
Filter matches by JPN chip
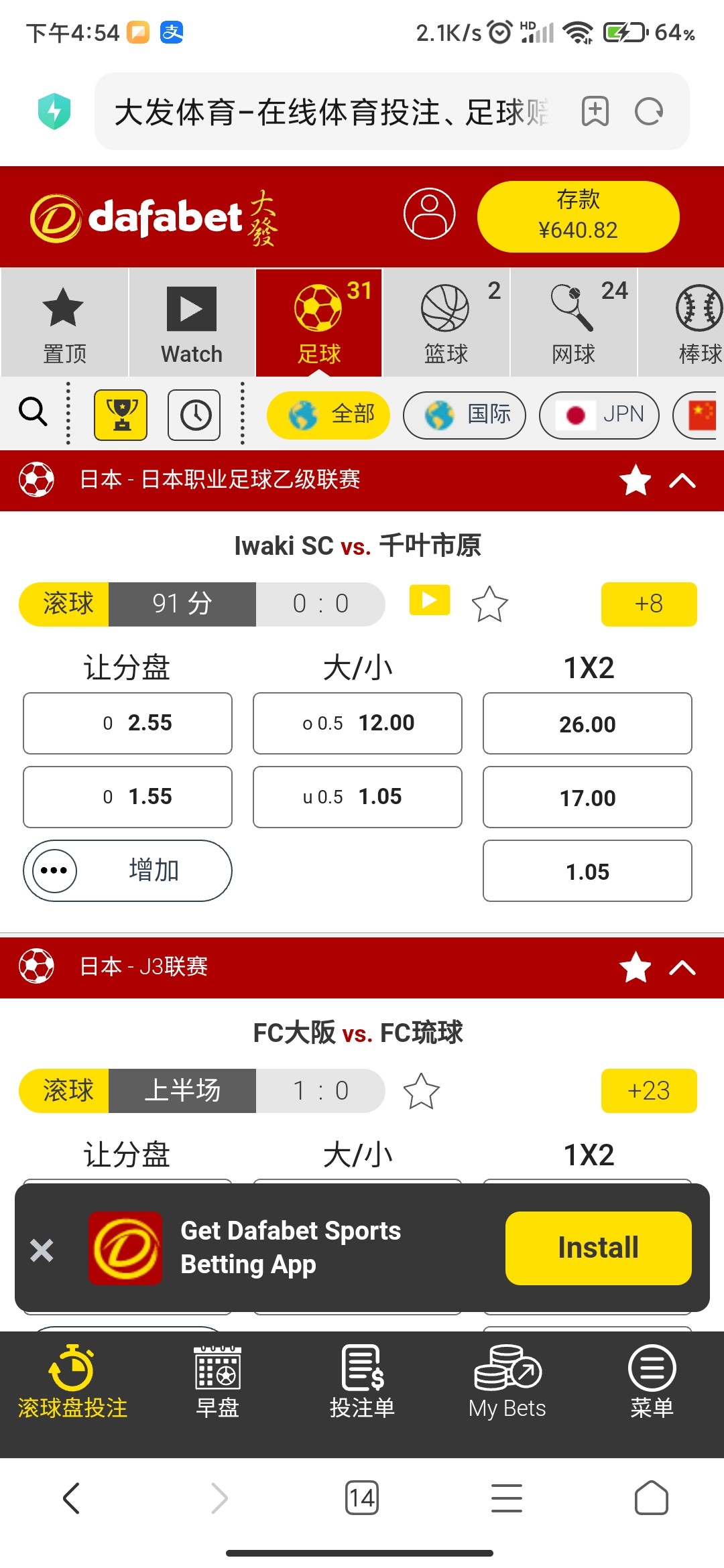(599, 415)
